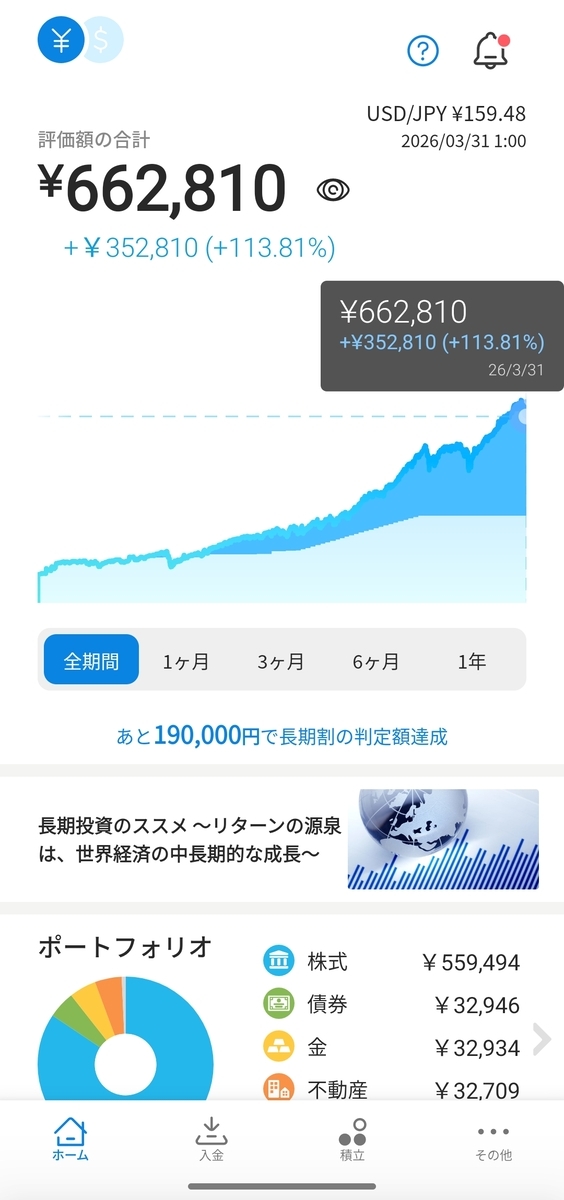564x1200 pixels.
Task: Open the notifications bell
Action: [490, 50]
